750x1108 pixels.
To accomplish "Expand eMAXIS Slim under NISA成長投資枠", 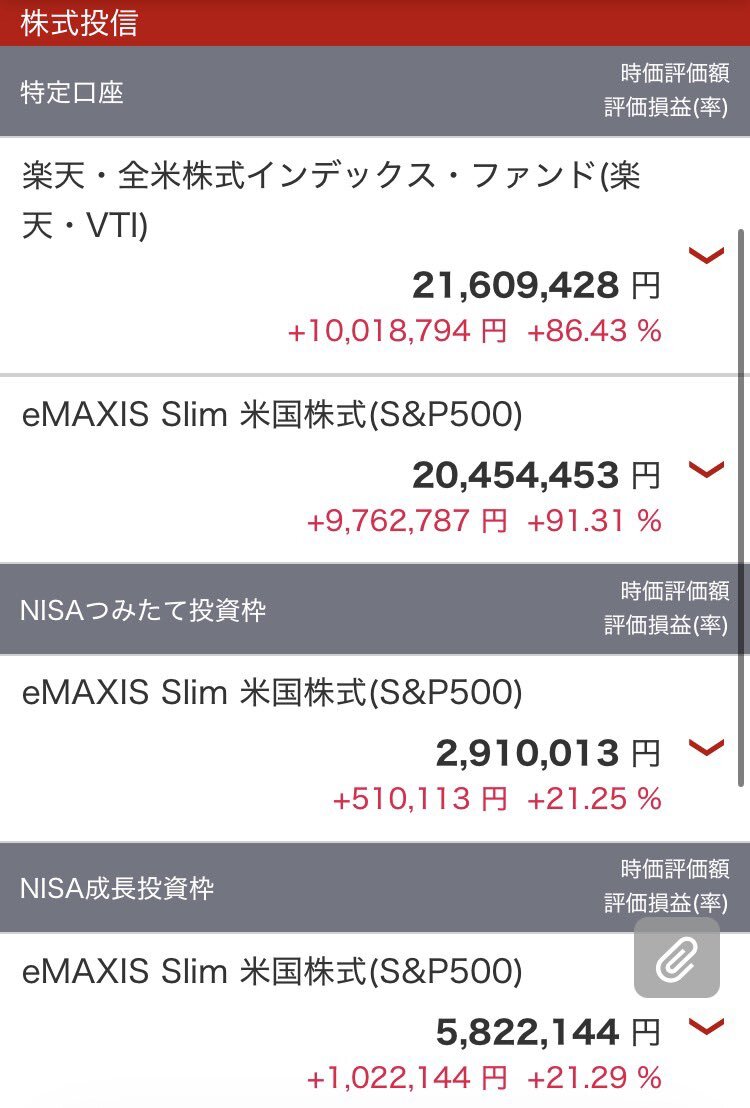I will tap(707, 1026).
